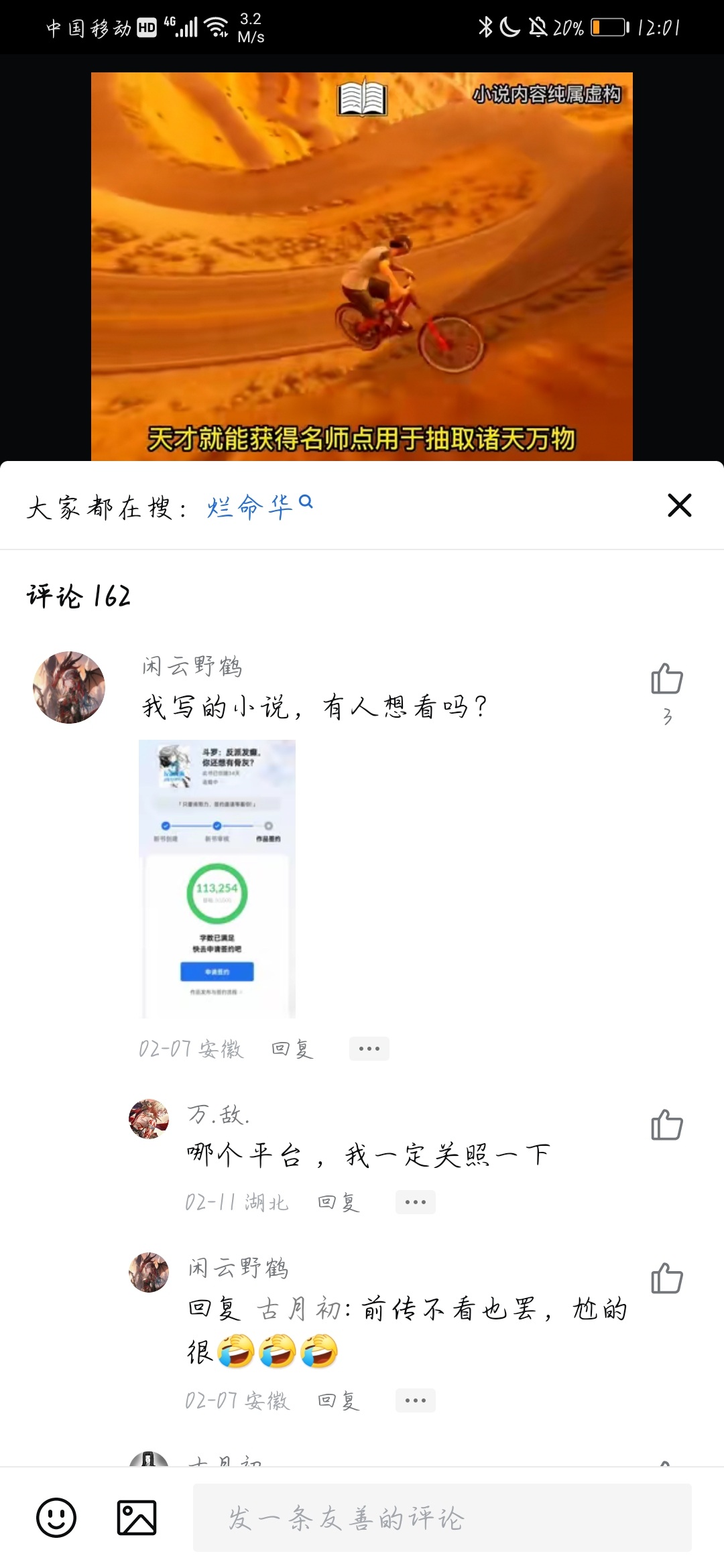Like 万.敌.'s reply about which platform
The height and width of the screenshot is (1568, 724).
click(x=666, y=1125)
